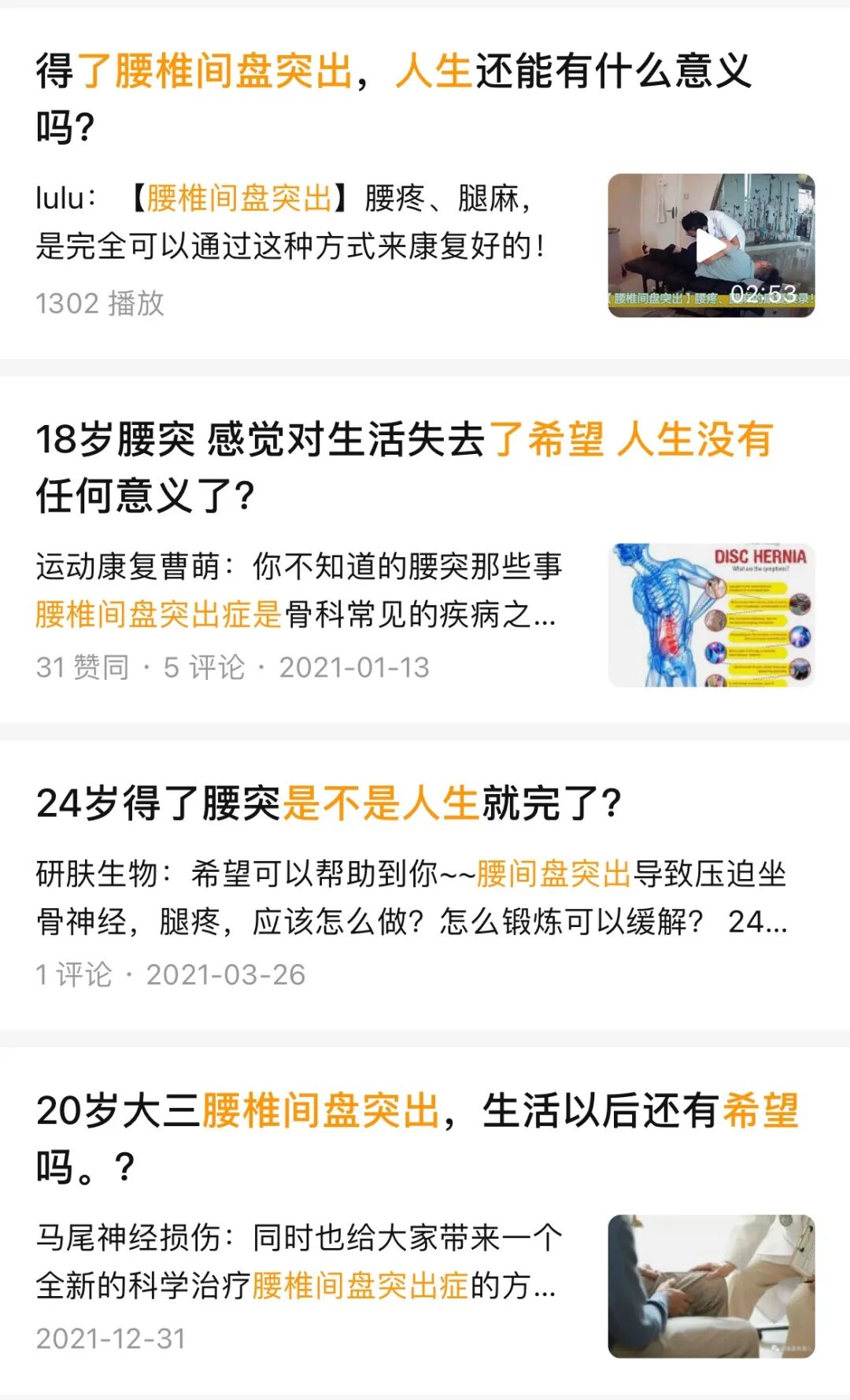Open the question '得了腰椎间盘突出，人生还能有什么意义吗'

coord(394,98)
